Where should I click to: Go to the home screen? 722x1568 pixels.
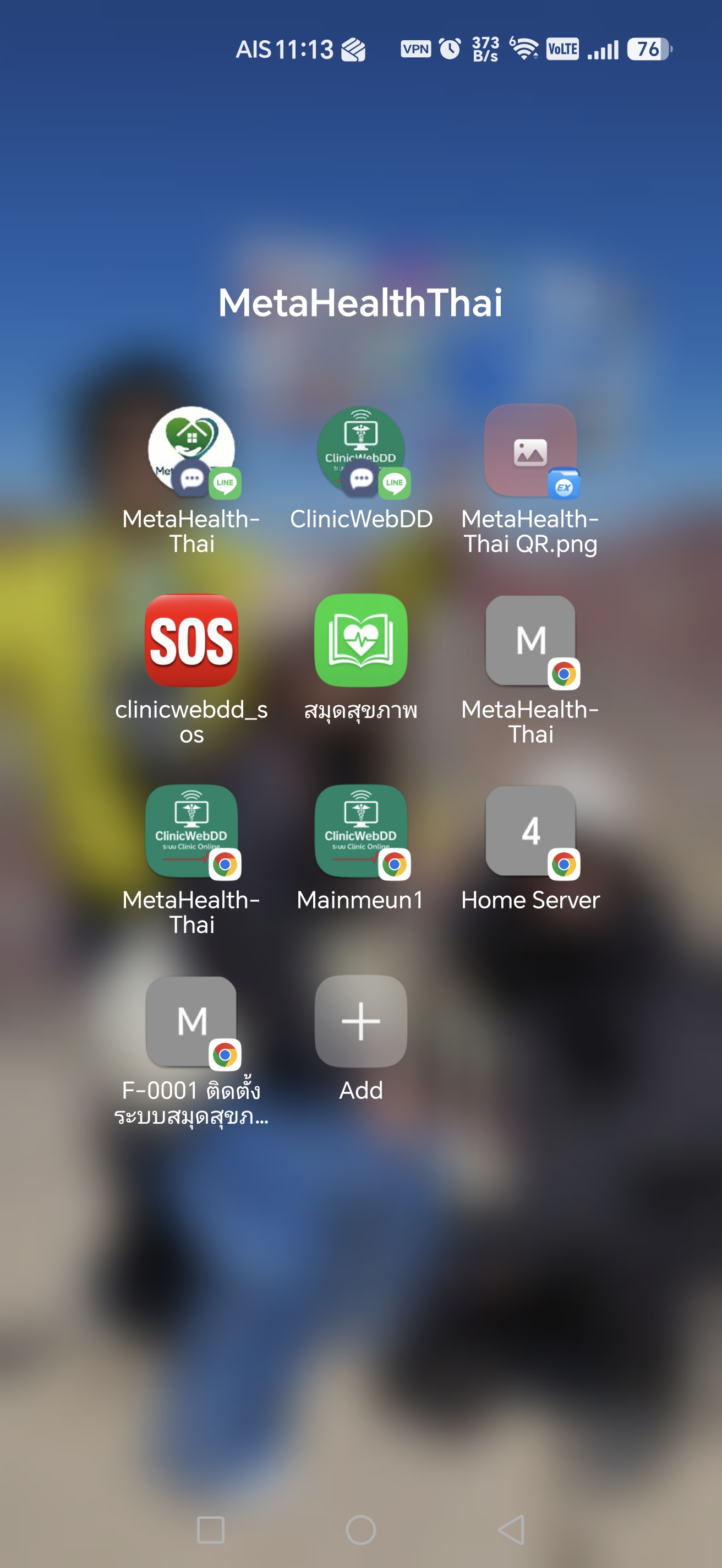coord(360,1529)
